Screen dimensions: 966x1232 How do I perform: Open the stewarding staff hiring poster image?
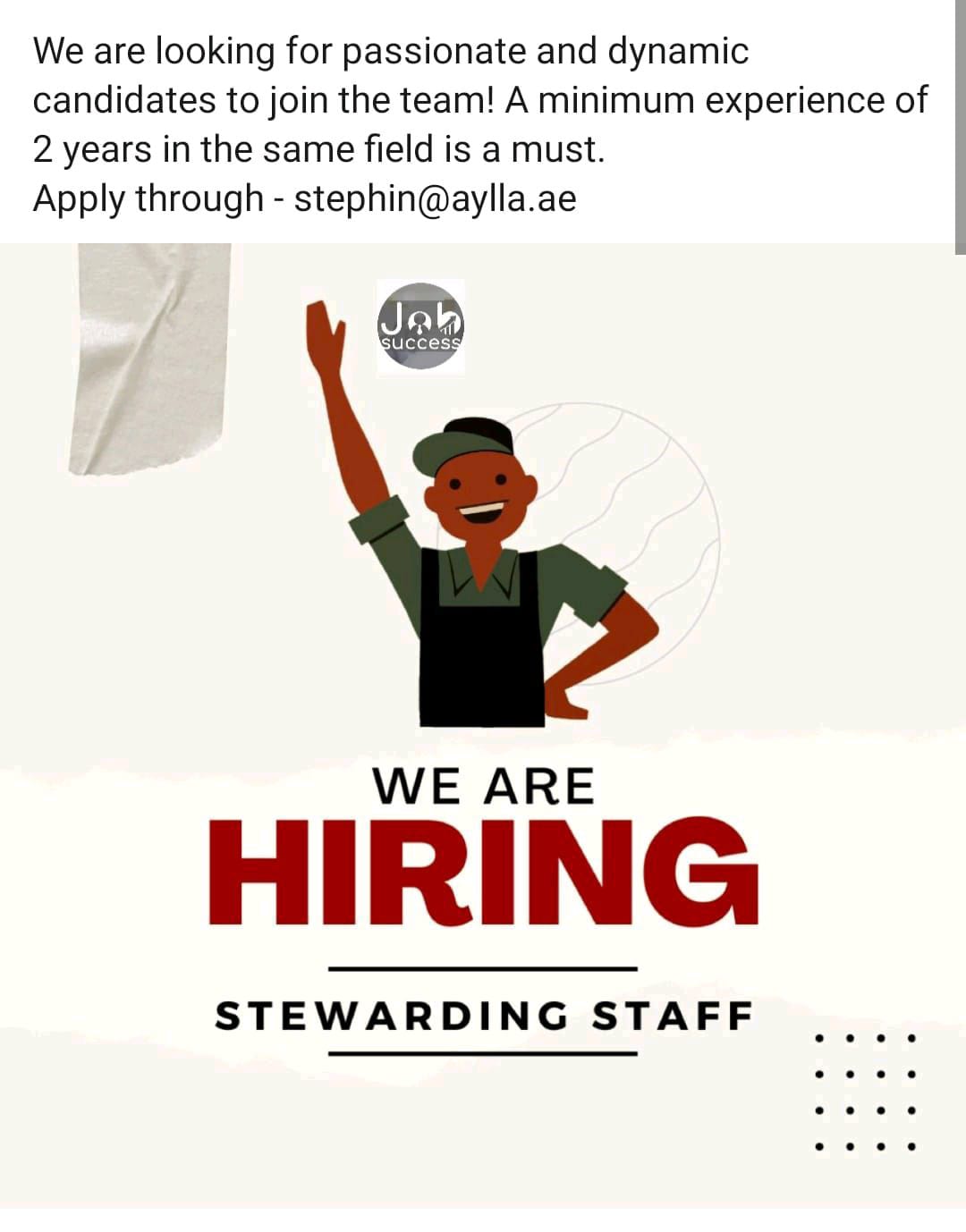tap(483, 724)
